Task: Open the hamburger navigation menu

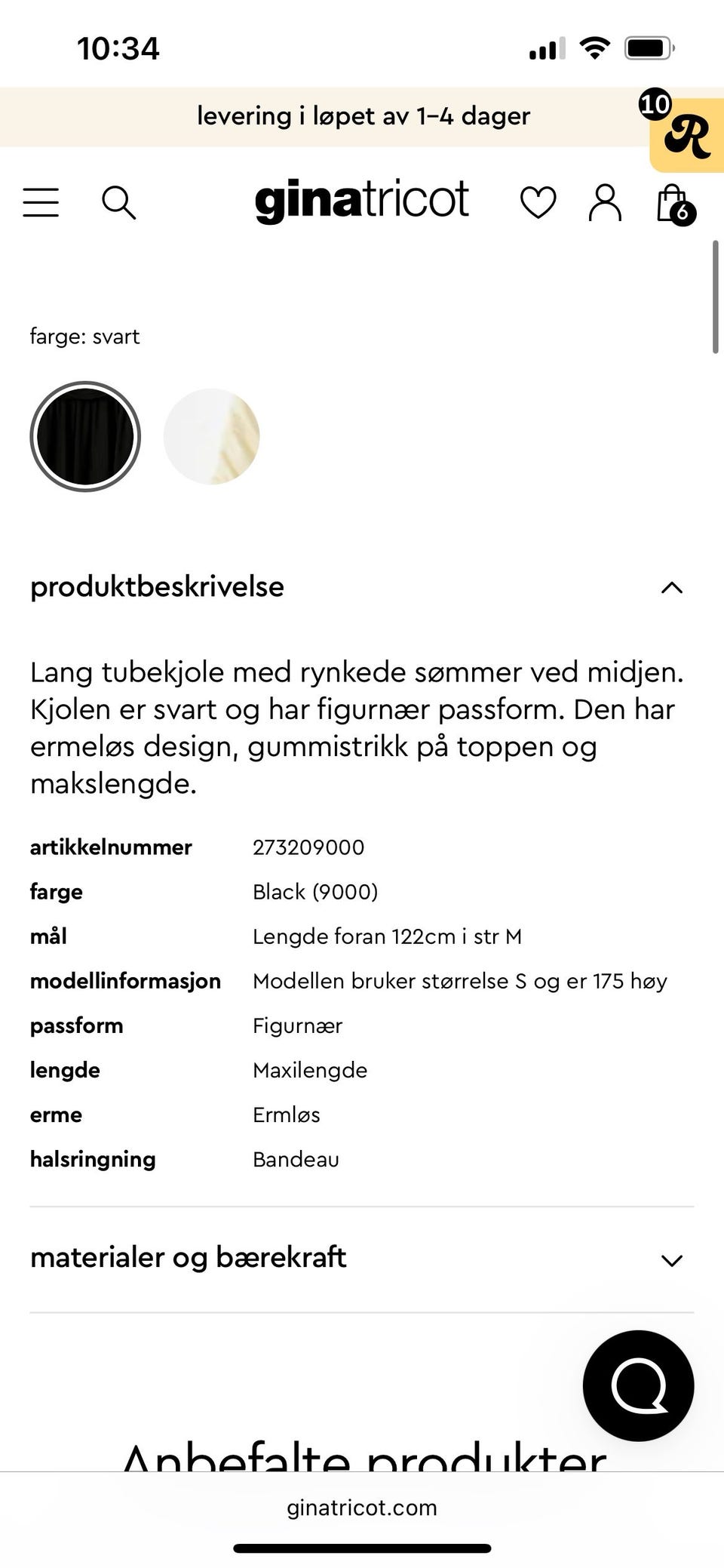Action: coord(41,202)
